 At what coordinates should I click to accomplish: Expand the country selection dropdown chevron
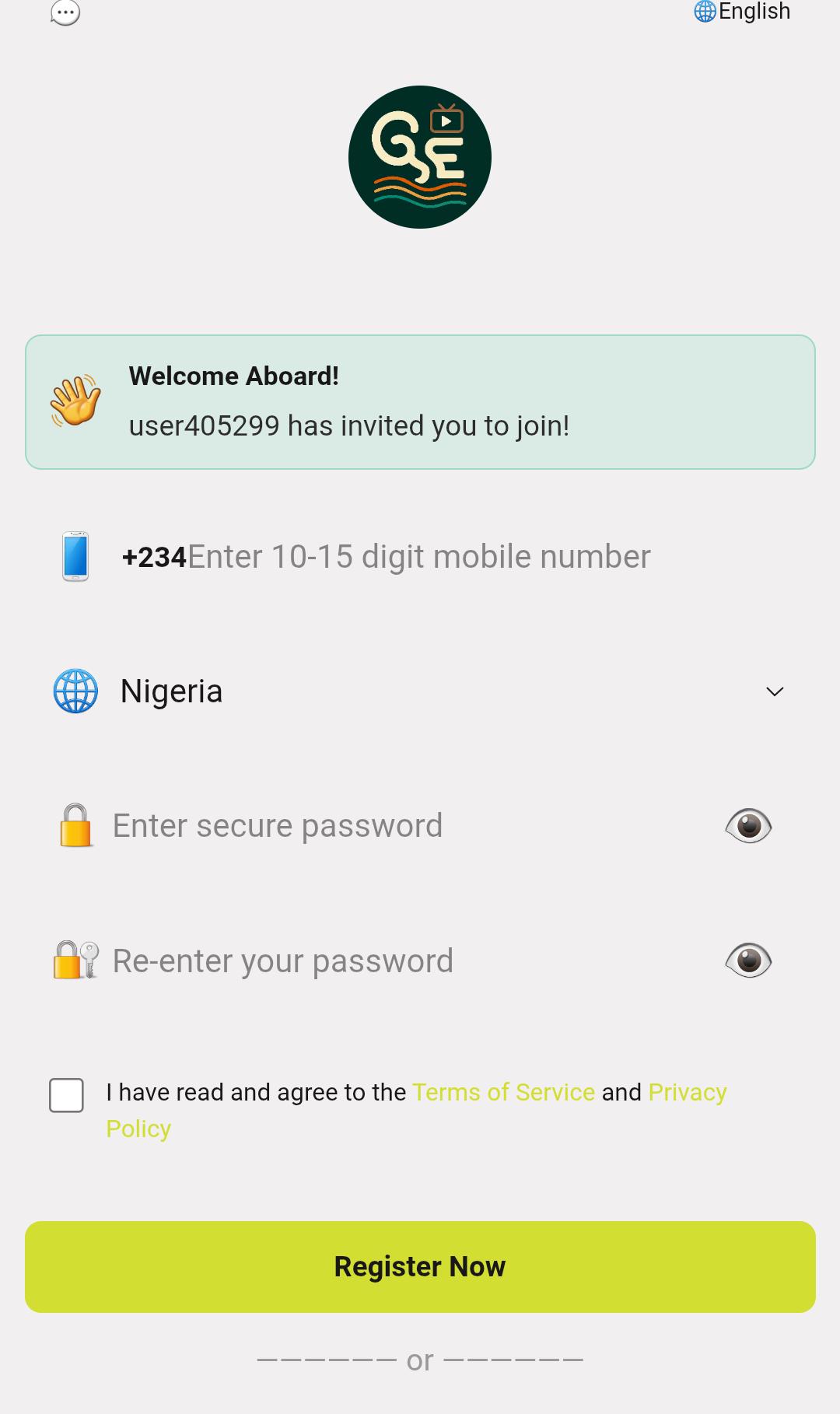[x=774, y=691]
